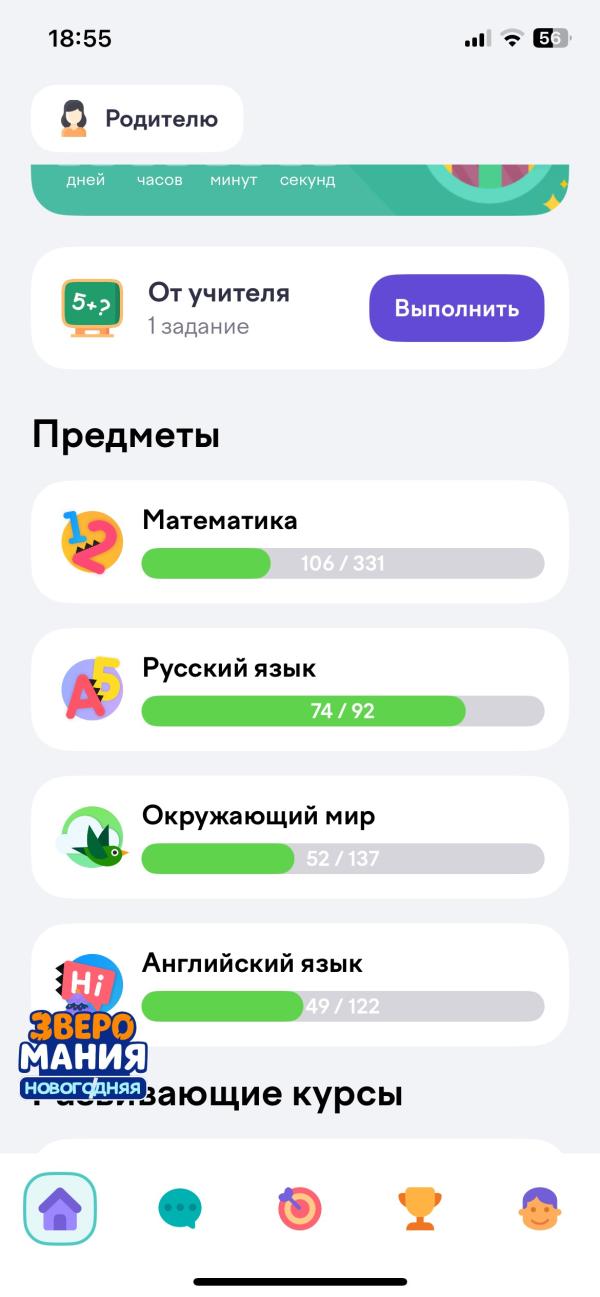Open the Родителю parent section
Viewport: 600px width, 1297px height.
pyautogui.click(x=137, y=119)
